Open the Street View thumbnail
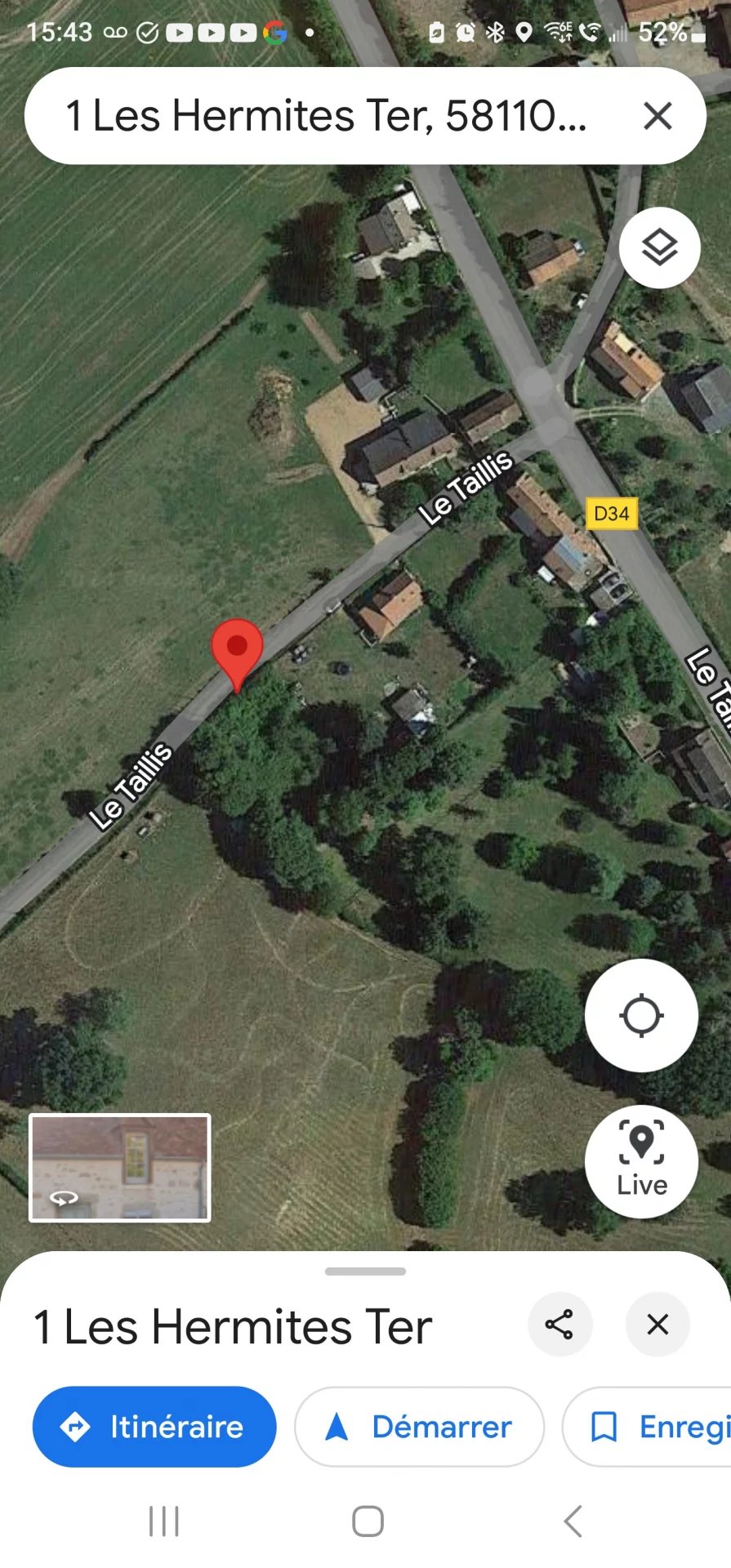Screen dimensions: 731x1568 [120, 1168]
